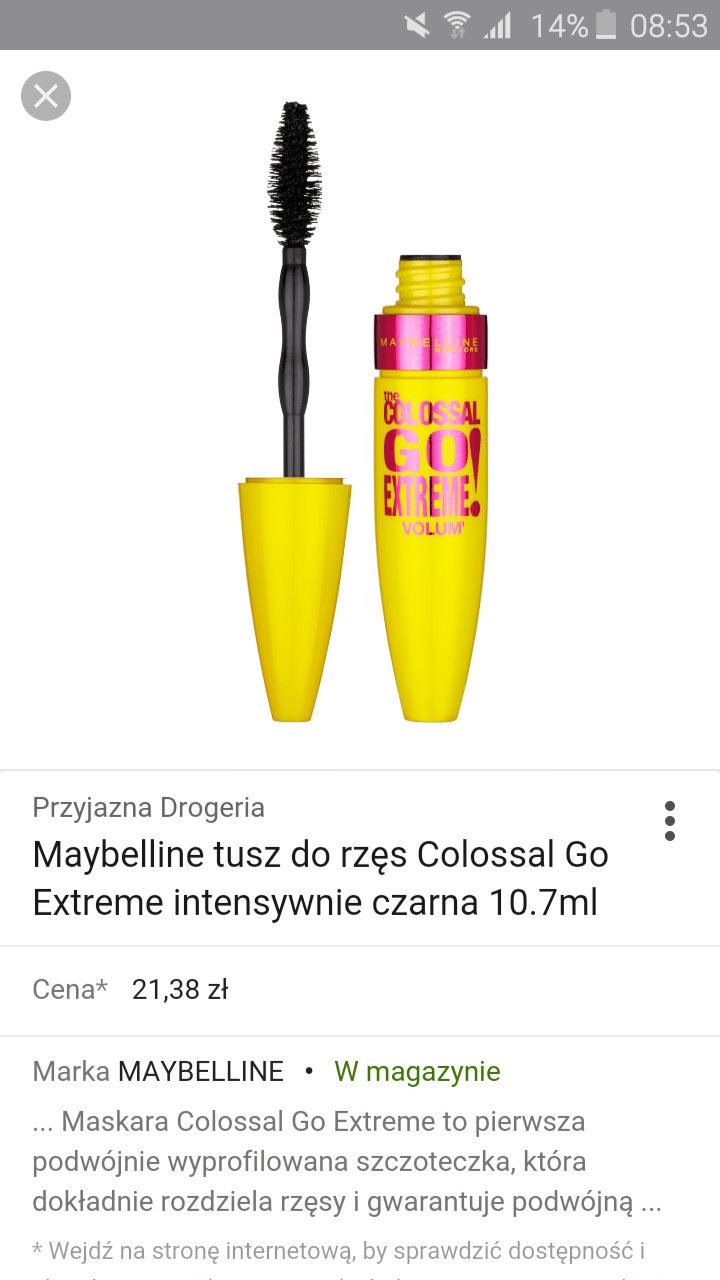Open the Maybelline Colossal Go Extreme product image

[x=363, y=411]
